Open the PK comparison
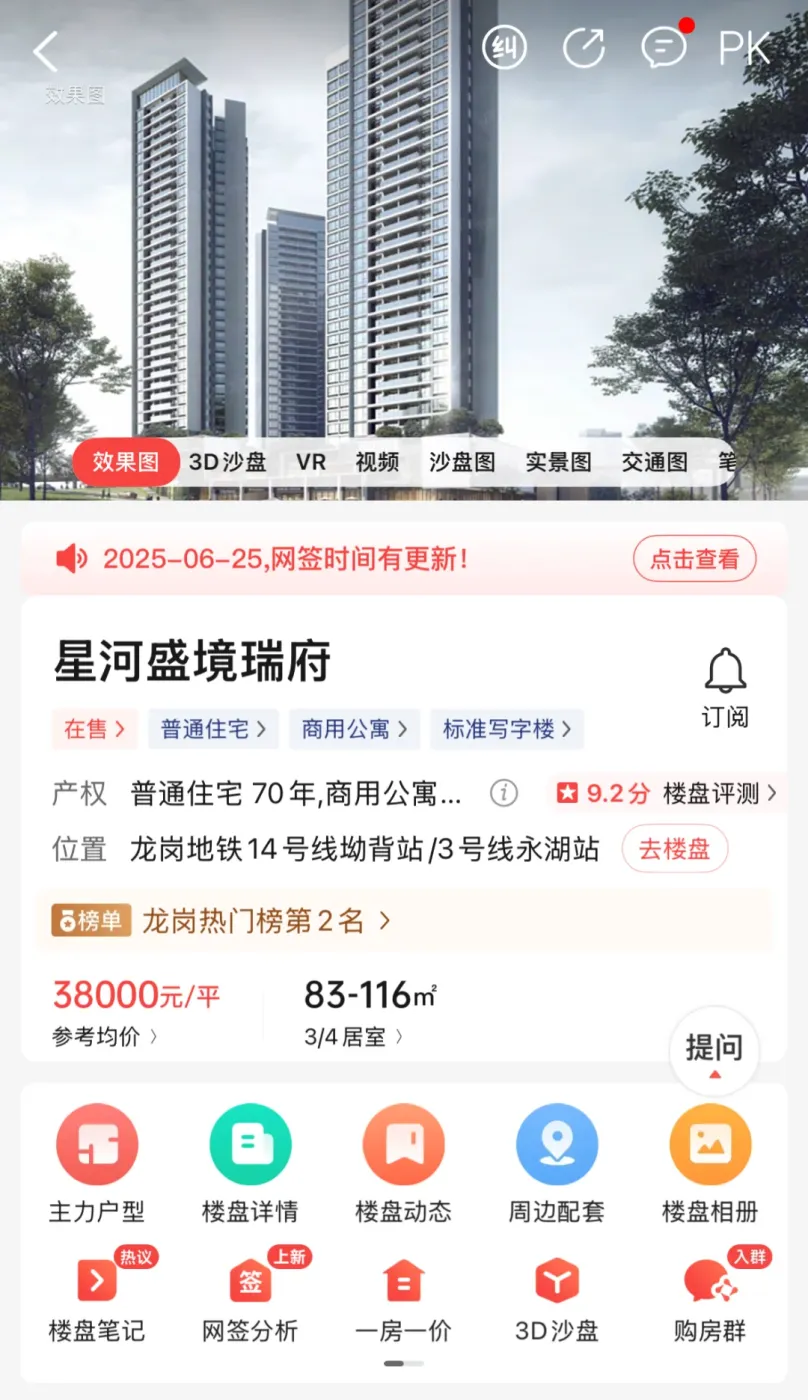The width and height of the screenshot is (808, 1400). click(x=744, y=48)
